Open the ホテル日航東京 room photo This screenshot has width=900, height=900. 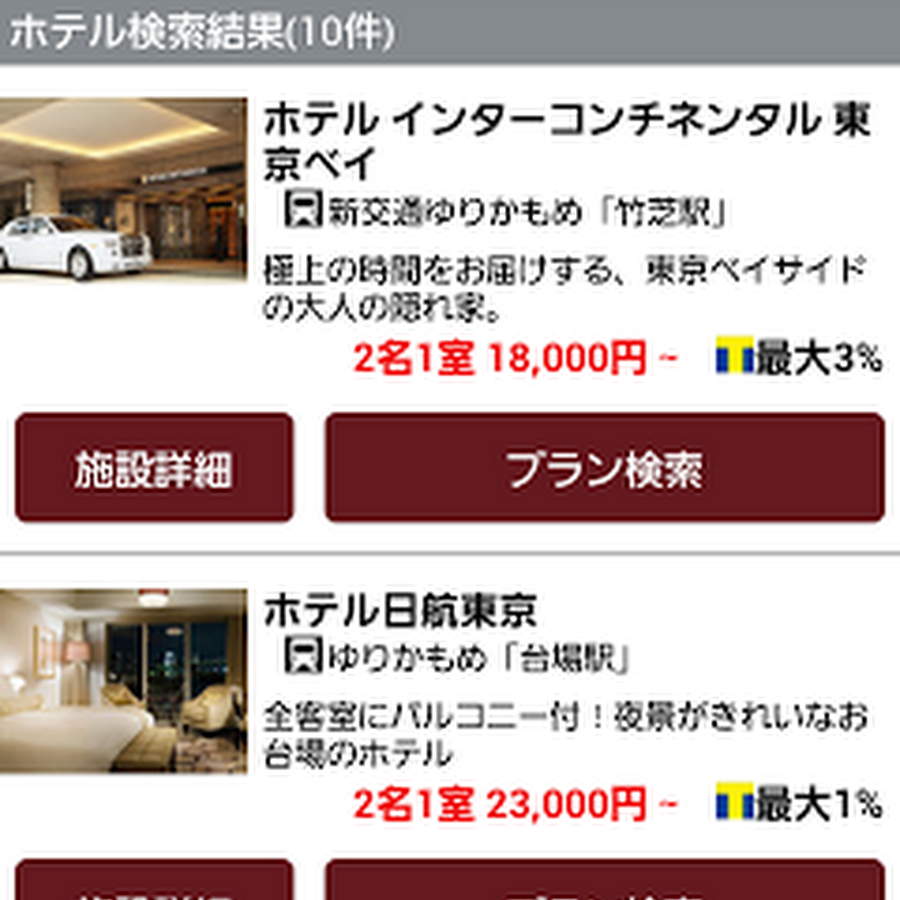tap(122, 681)
